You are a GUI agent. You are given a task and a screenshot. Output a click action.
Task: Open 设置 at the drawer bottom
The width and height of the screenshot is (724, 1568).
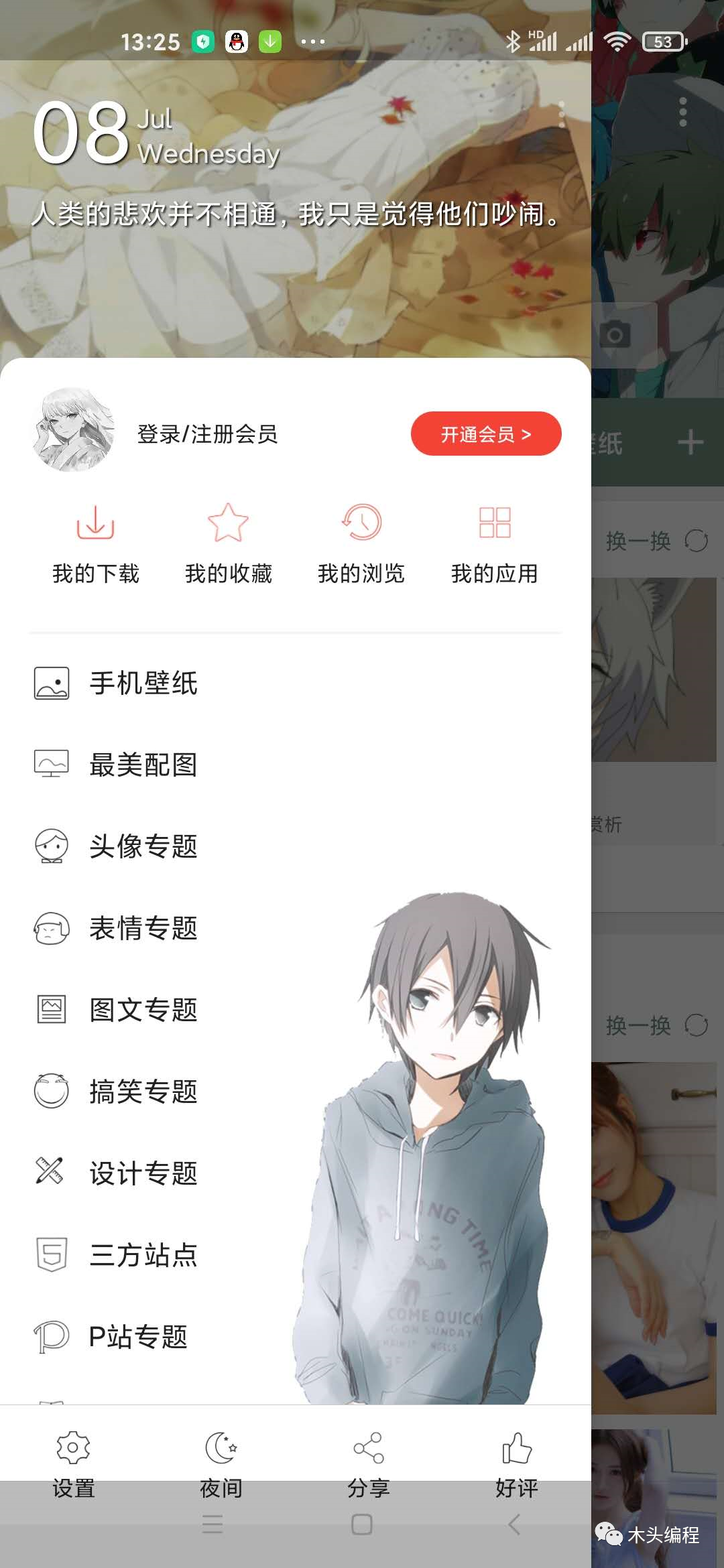(x=74, y=1464)
